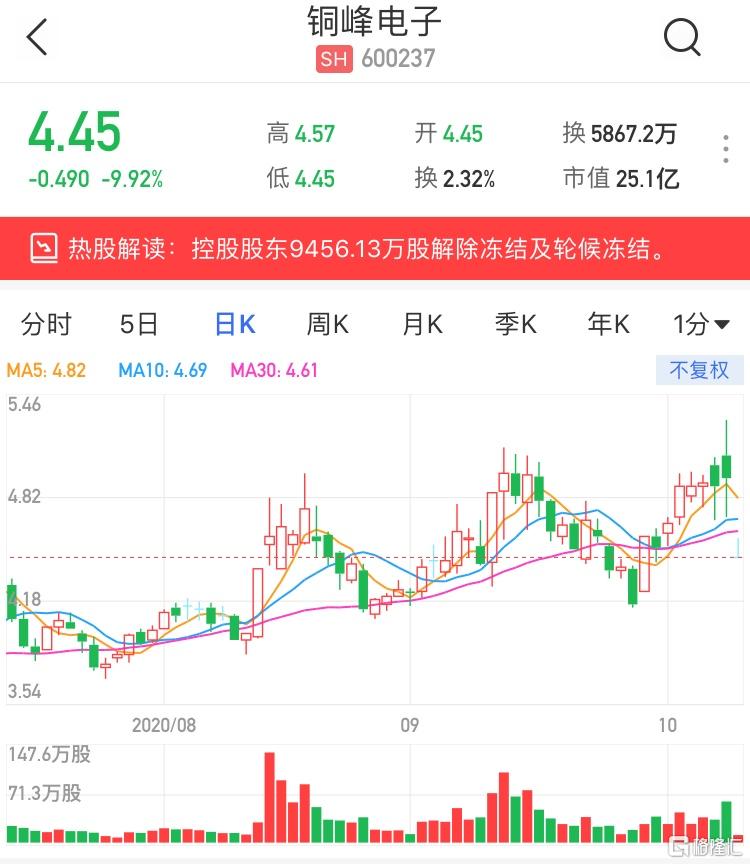Click the back arrow to return
Screen dimensions: 750x864
[x=35, y=37]
